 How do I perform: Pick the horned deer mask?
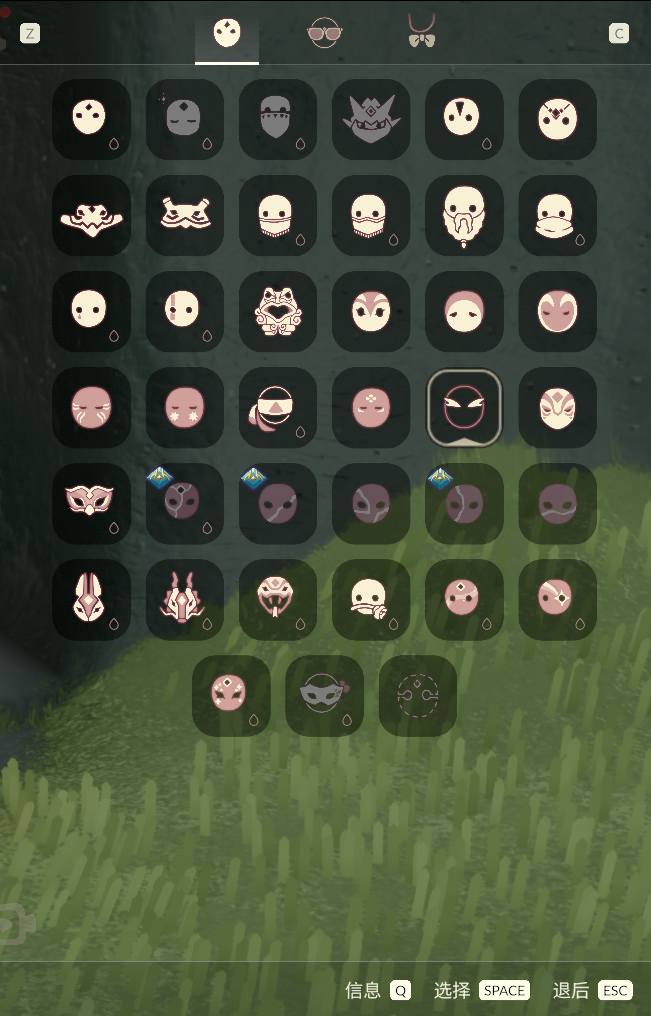point(184,599)
